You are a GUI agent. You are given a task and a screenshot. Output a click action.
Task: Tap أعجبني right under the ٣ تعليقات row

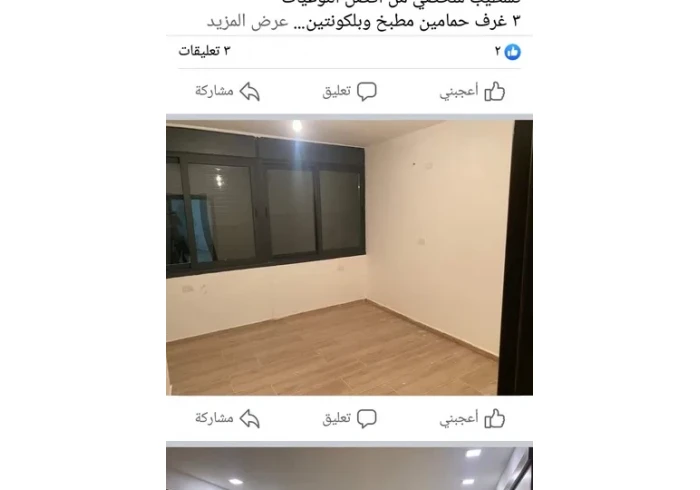[x=472, y=92]
